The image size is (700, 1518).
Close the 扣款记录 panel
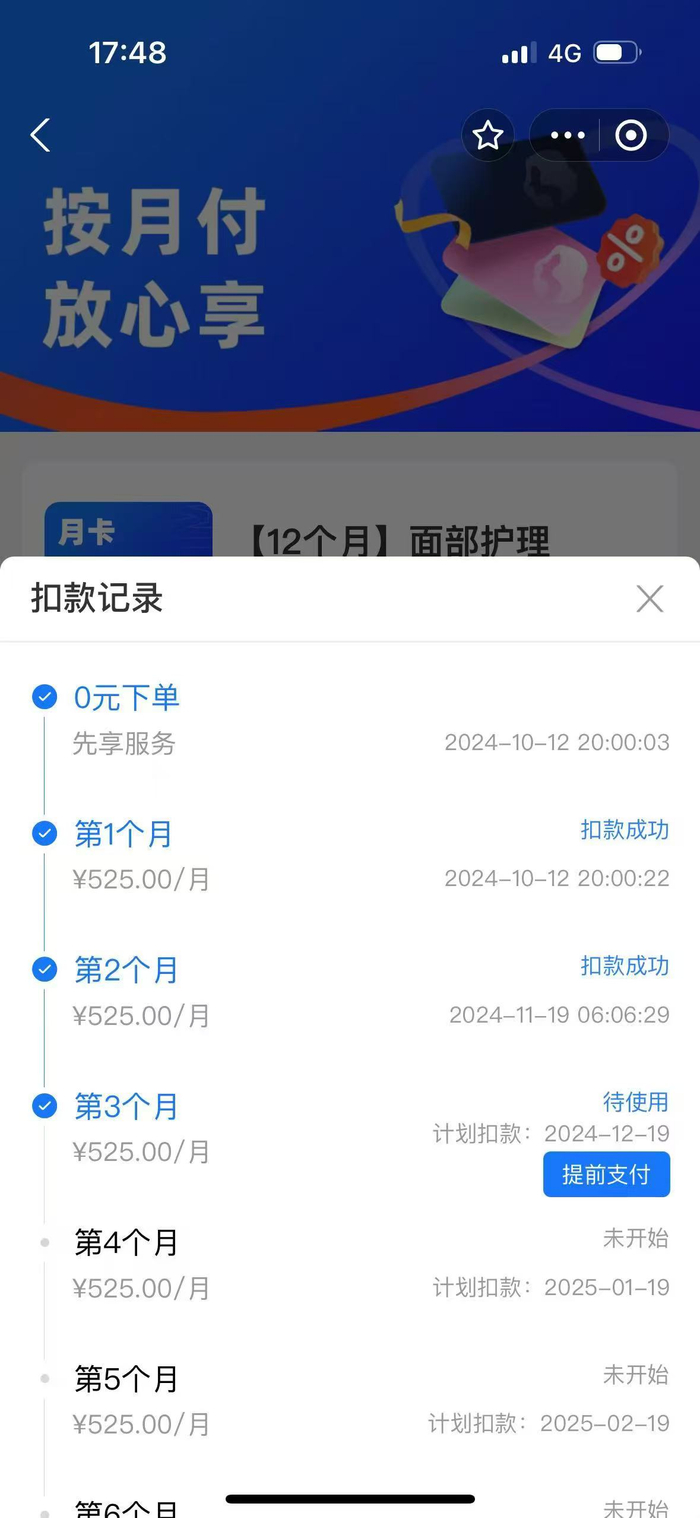point(650,599)
